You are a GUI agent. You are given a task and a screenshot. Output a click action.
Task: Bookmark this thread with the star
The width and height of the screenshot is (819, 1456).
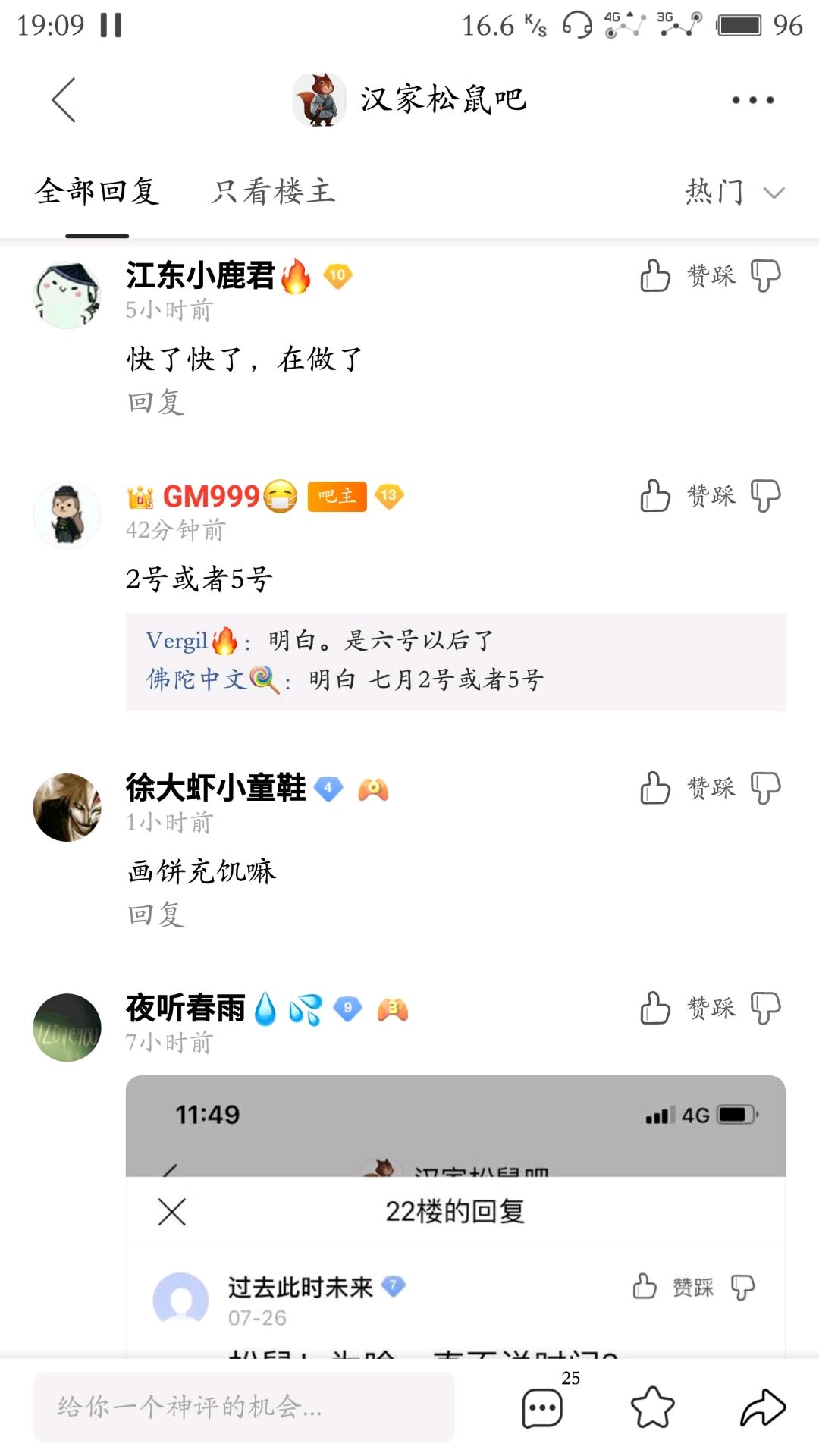652,1407
